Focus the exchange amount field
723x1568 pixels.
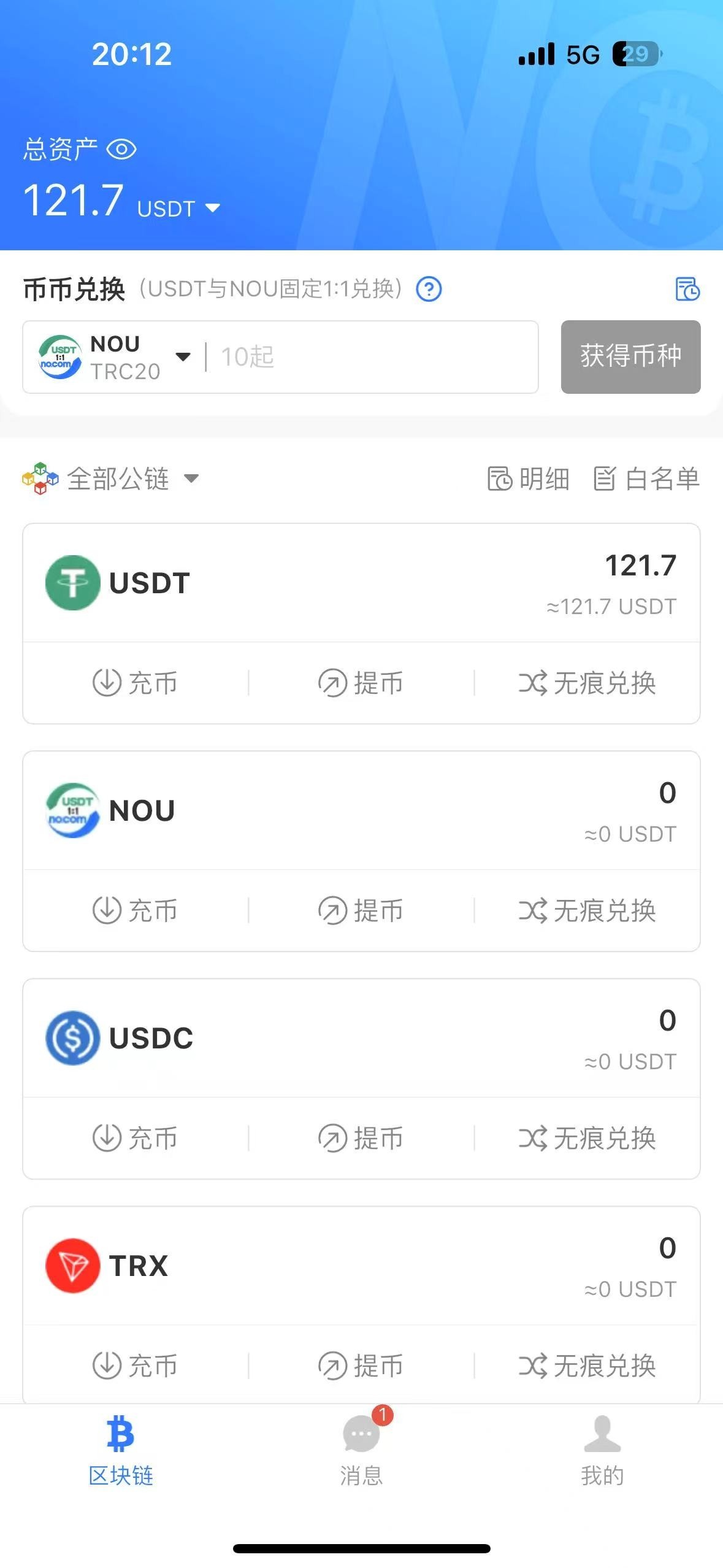point(368,357)
